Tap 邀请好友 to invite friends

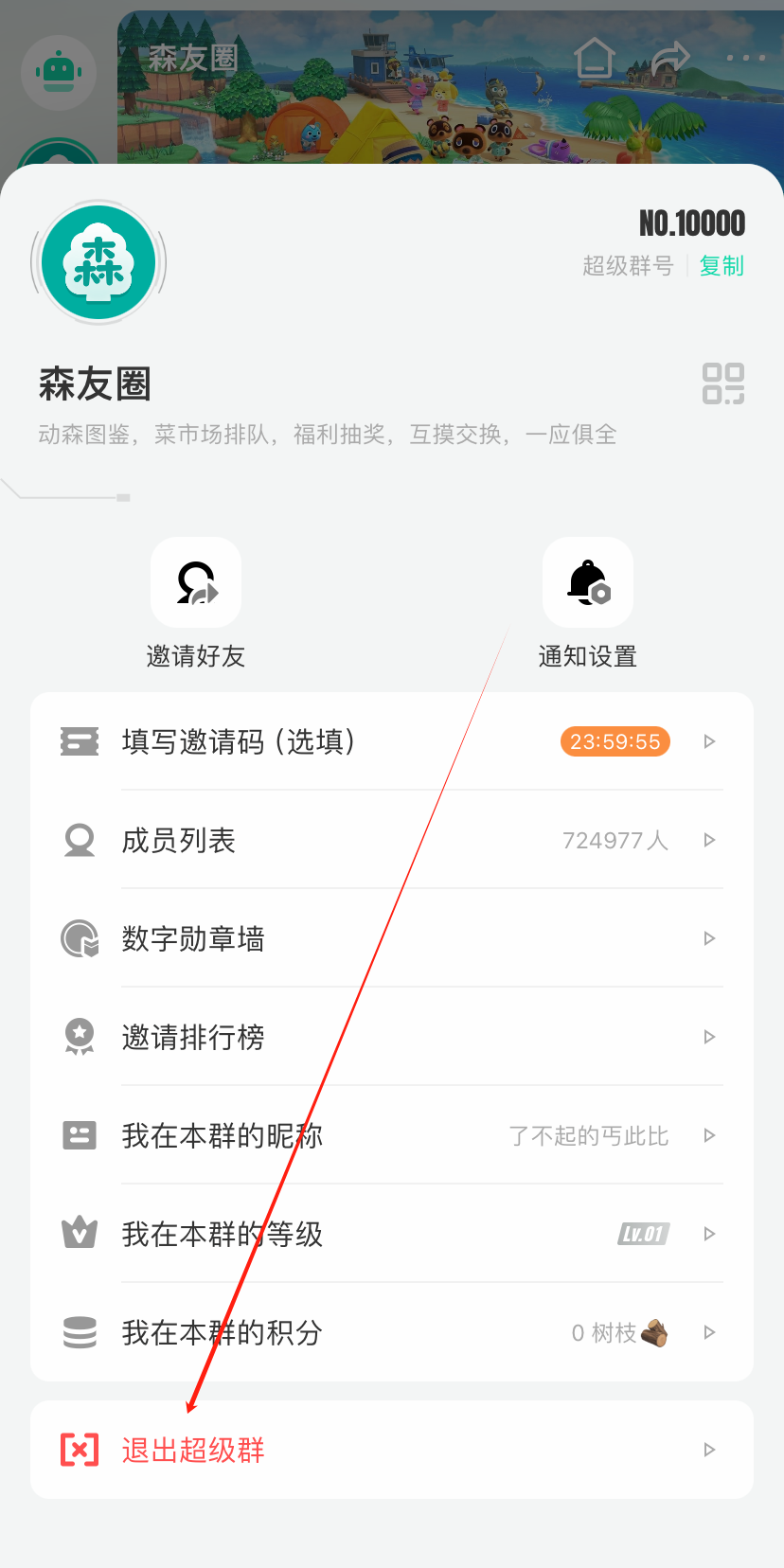pyautogui.click(x=196, y=582)
